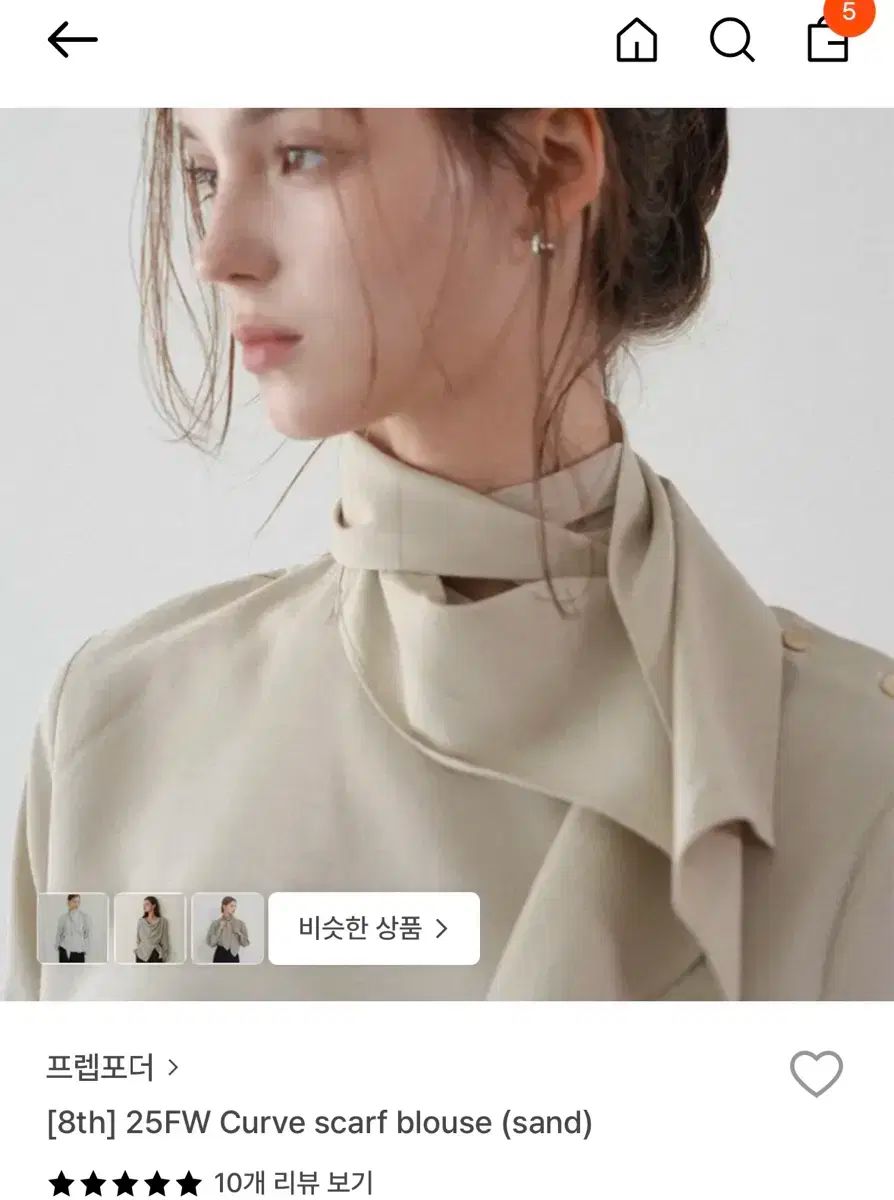The image size is (894, 1200).
Task: Open the search magnifier
Action: 732,41
